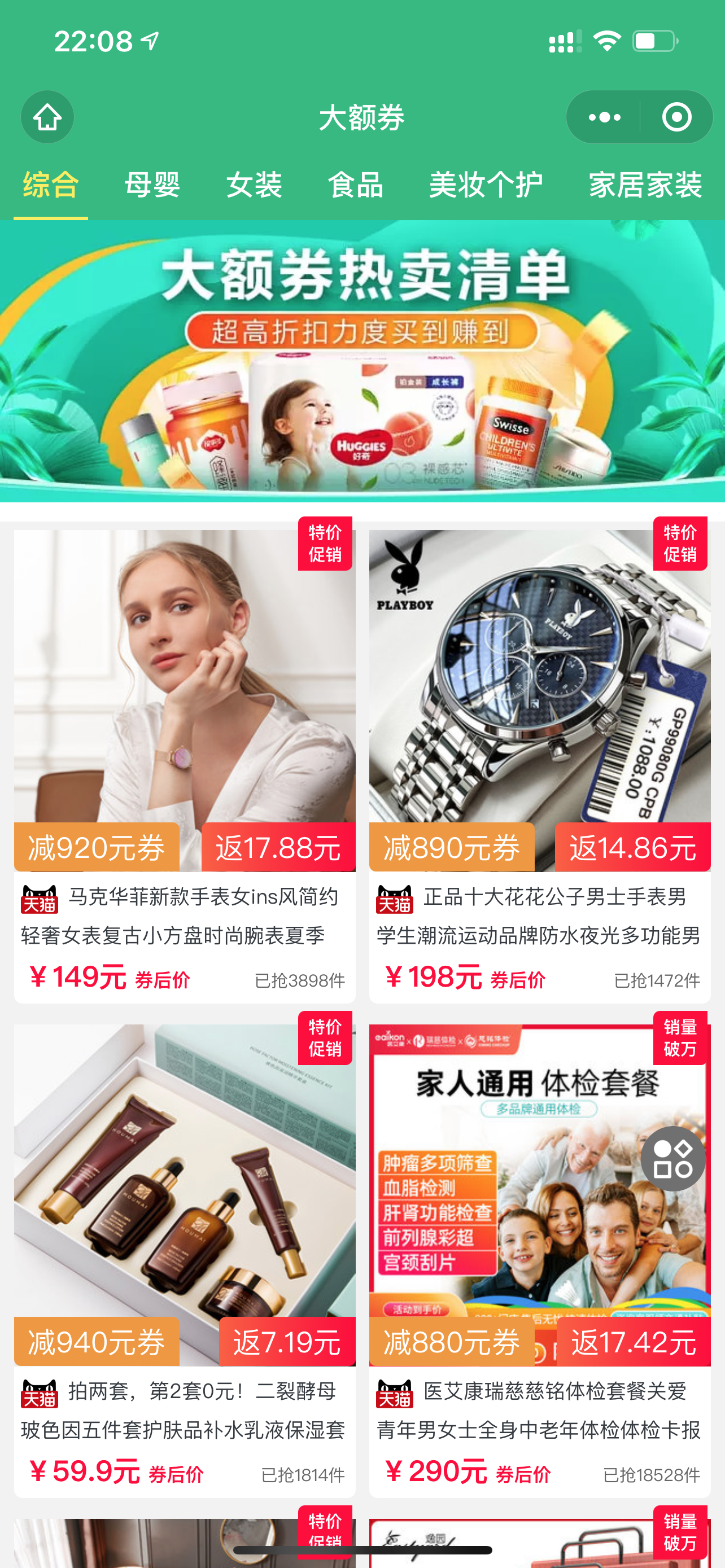This screenshot has width=725, height=1568.
Task: Switch to the 母婴 tab
Action: pyautogui.click(x=152, y=185)
